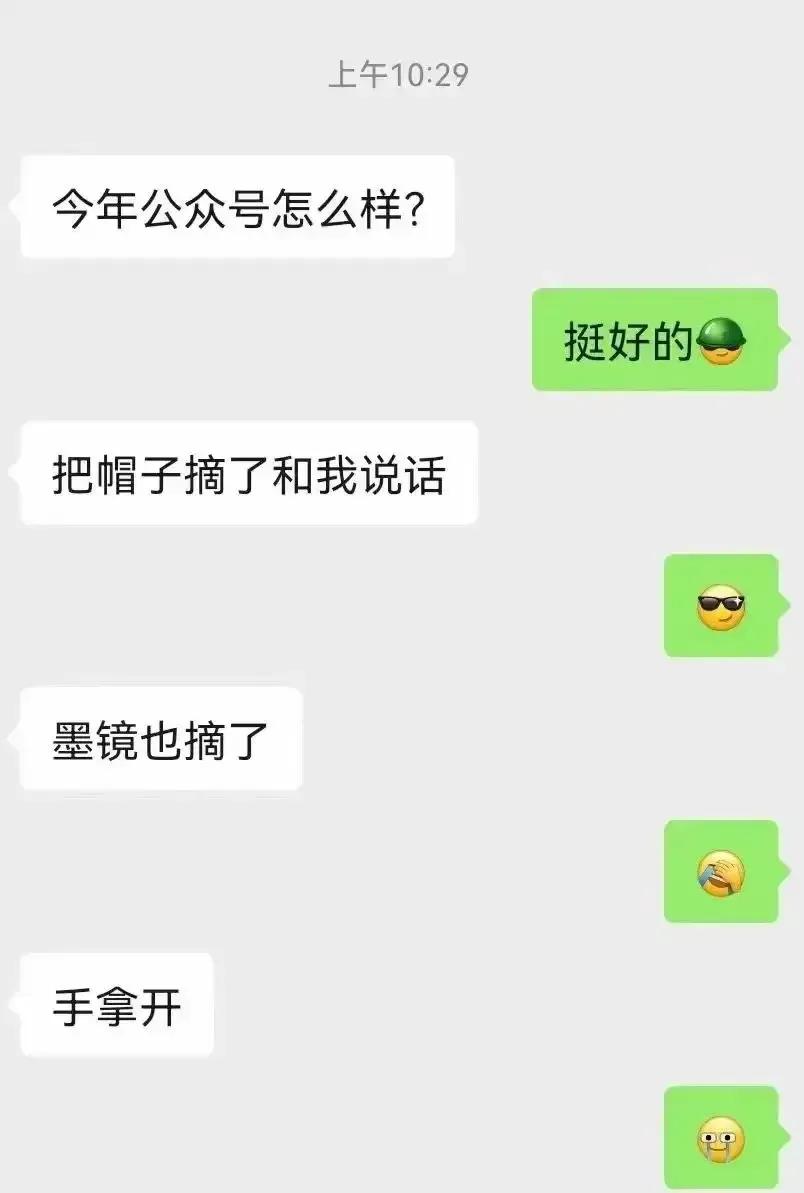This screenshot has height=1193, width=804.
Task: Select the second white message bubble
Action: [248, 472]
